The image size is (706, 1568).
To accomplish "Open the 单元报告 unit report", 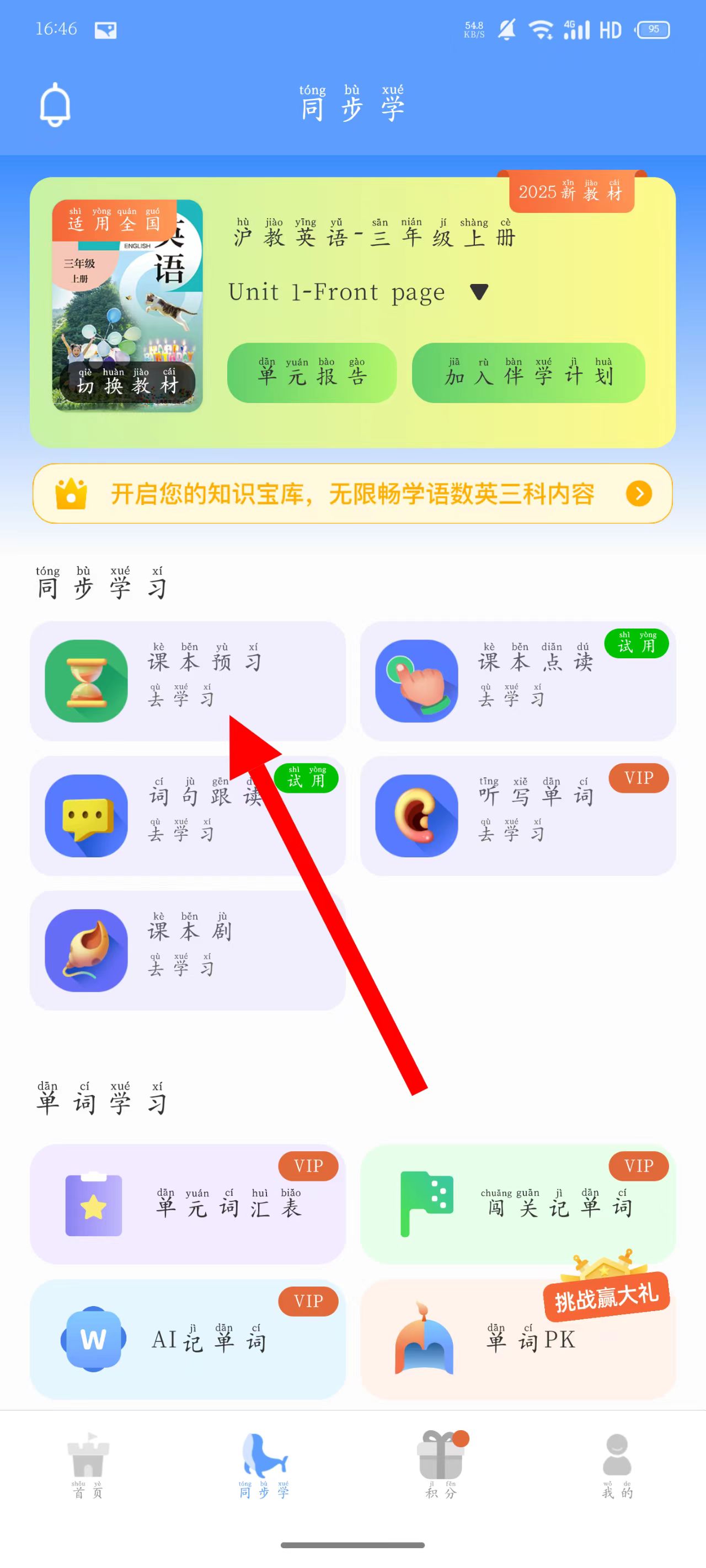I will (x=311, y=373).
